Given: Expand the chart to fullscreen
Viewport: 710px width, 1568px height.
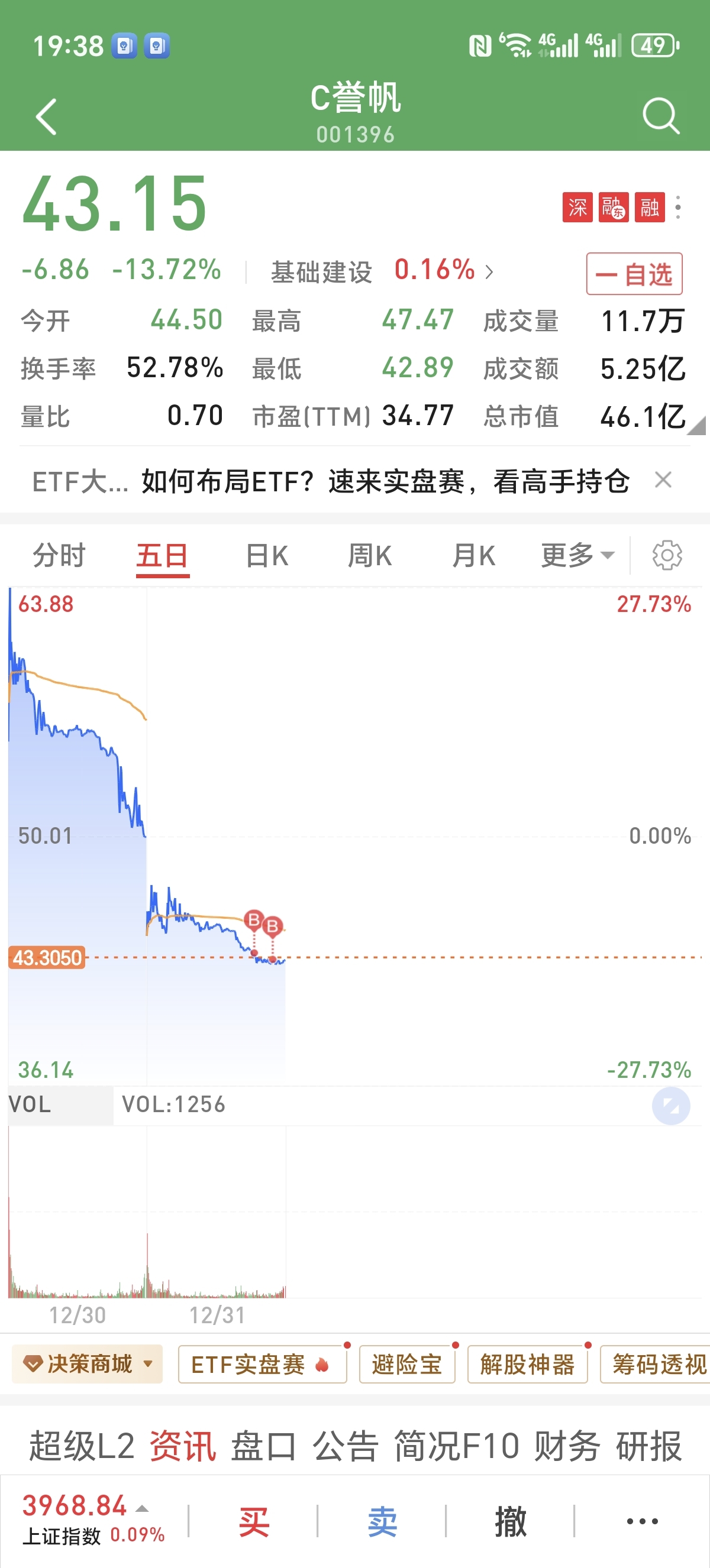Looking at the screenshot, I should (x=671, y=1106).
